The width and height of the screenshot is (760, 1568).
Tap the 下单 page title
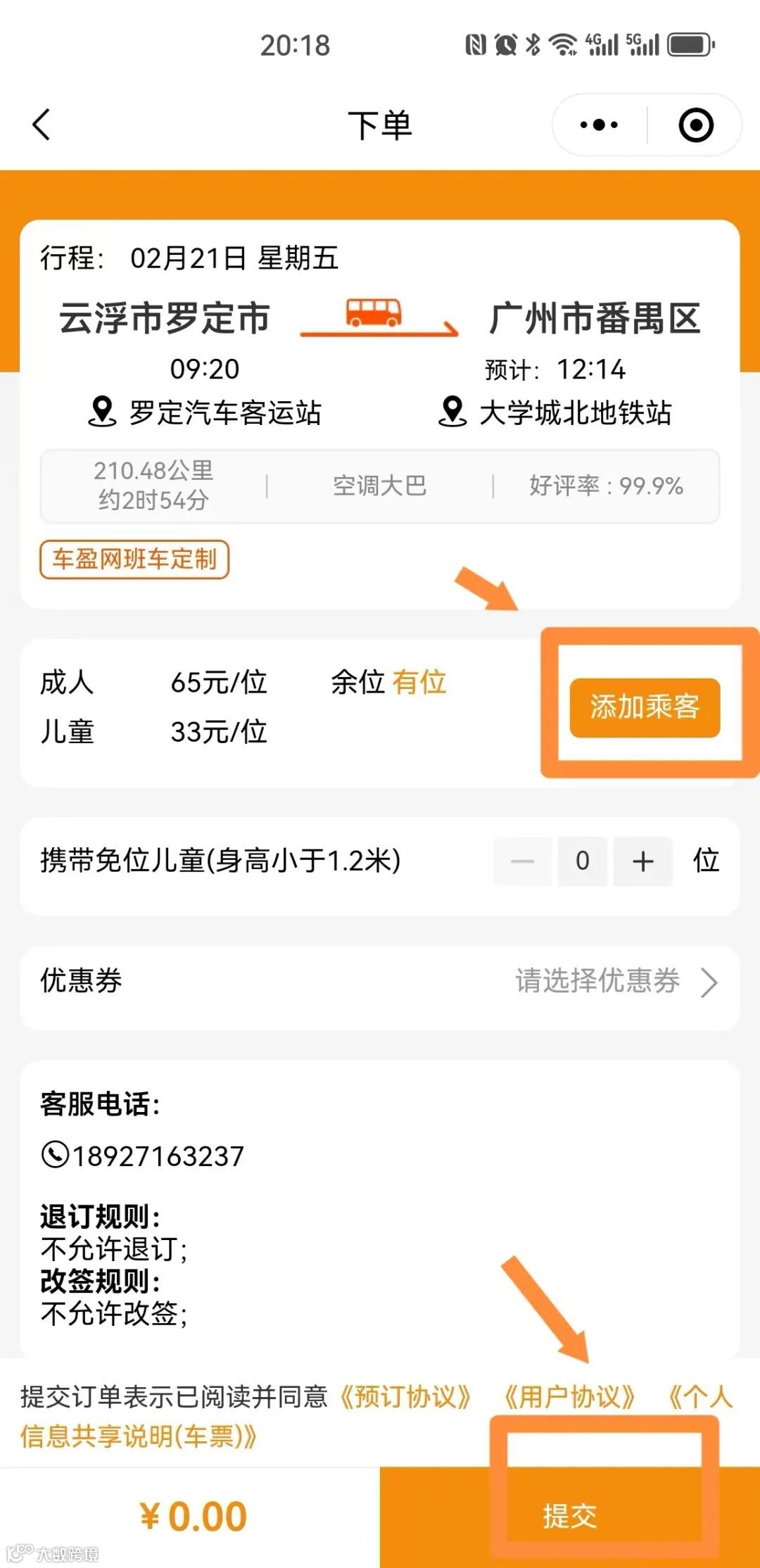380,124
